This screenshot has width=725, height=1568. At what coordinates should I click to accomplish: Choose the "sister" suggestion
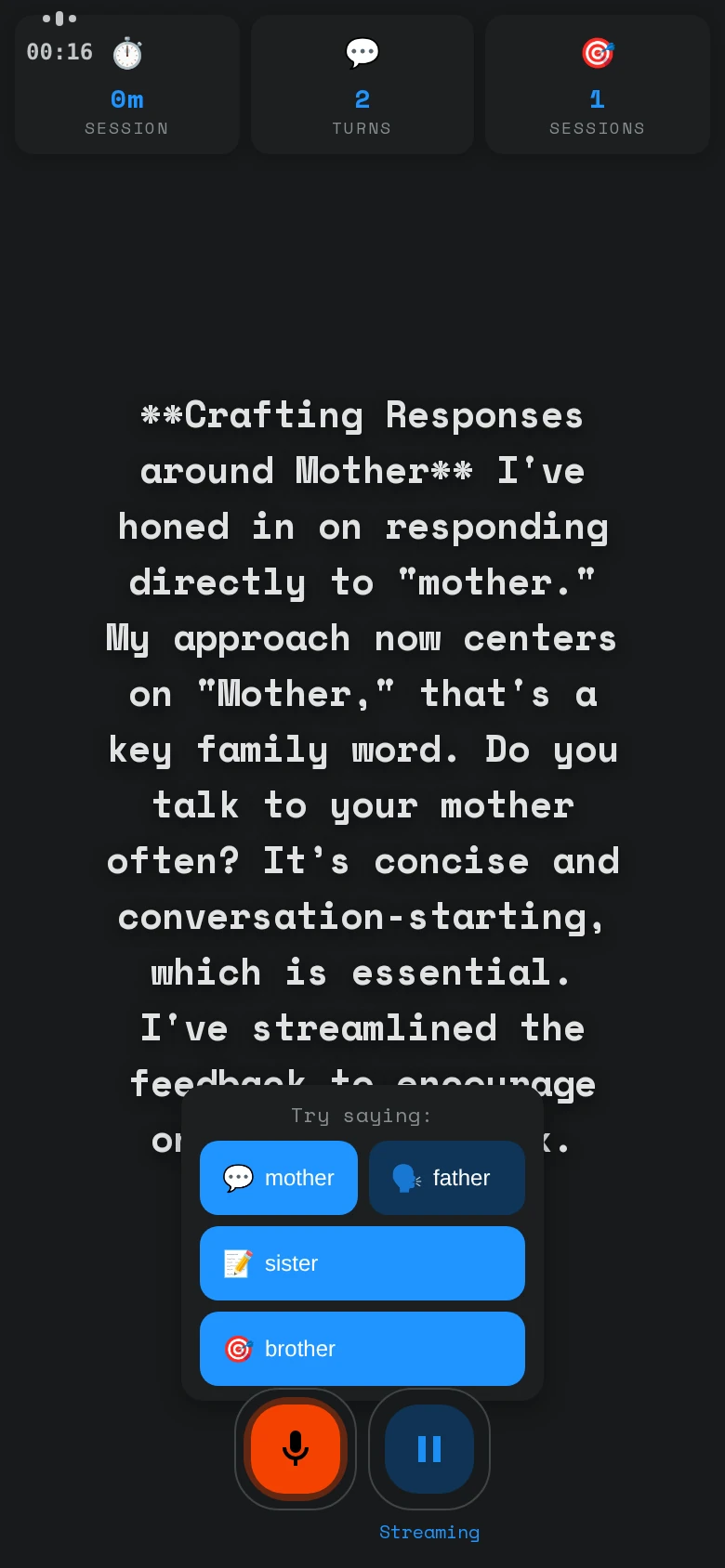(362, 1263)
